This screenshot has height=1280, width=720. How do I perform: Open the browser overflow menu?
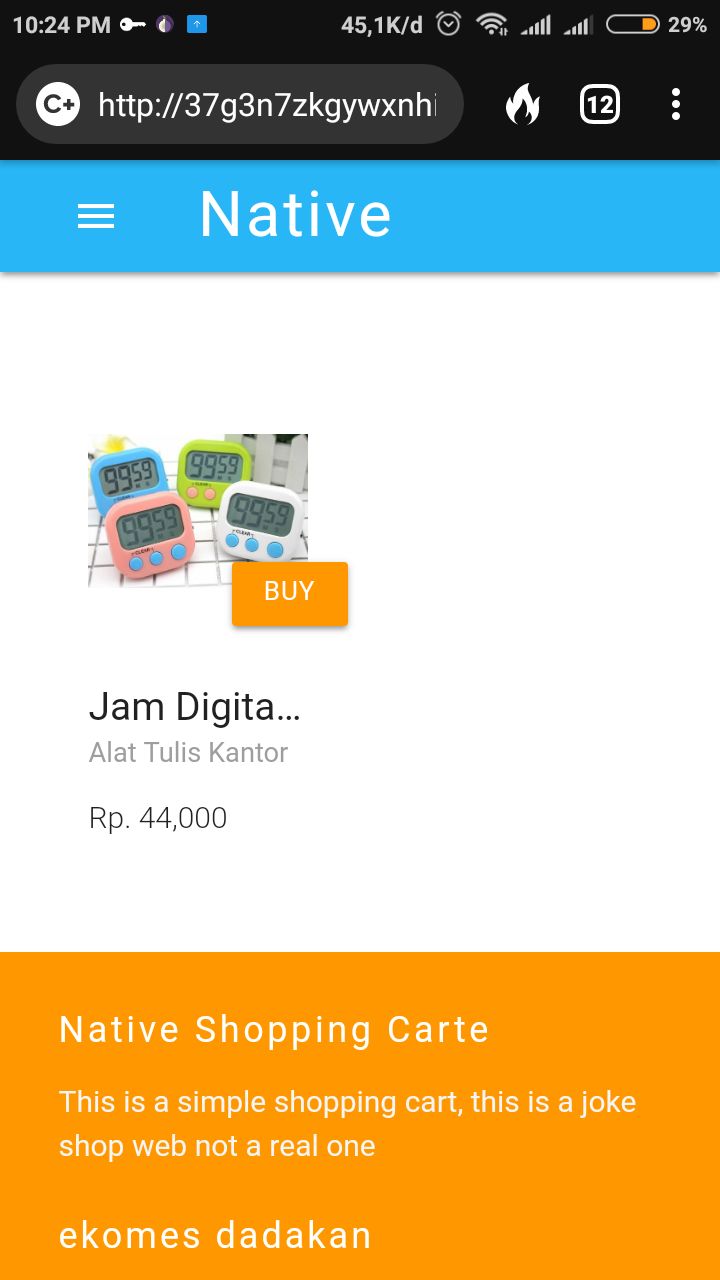(x=676, y=105)
